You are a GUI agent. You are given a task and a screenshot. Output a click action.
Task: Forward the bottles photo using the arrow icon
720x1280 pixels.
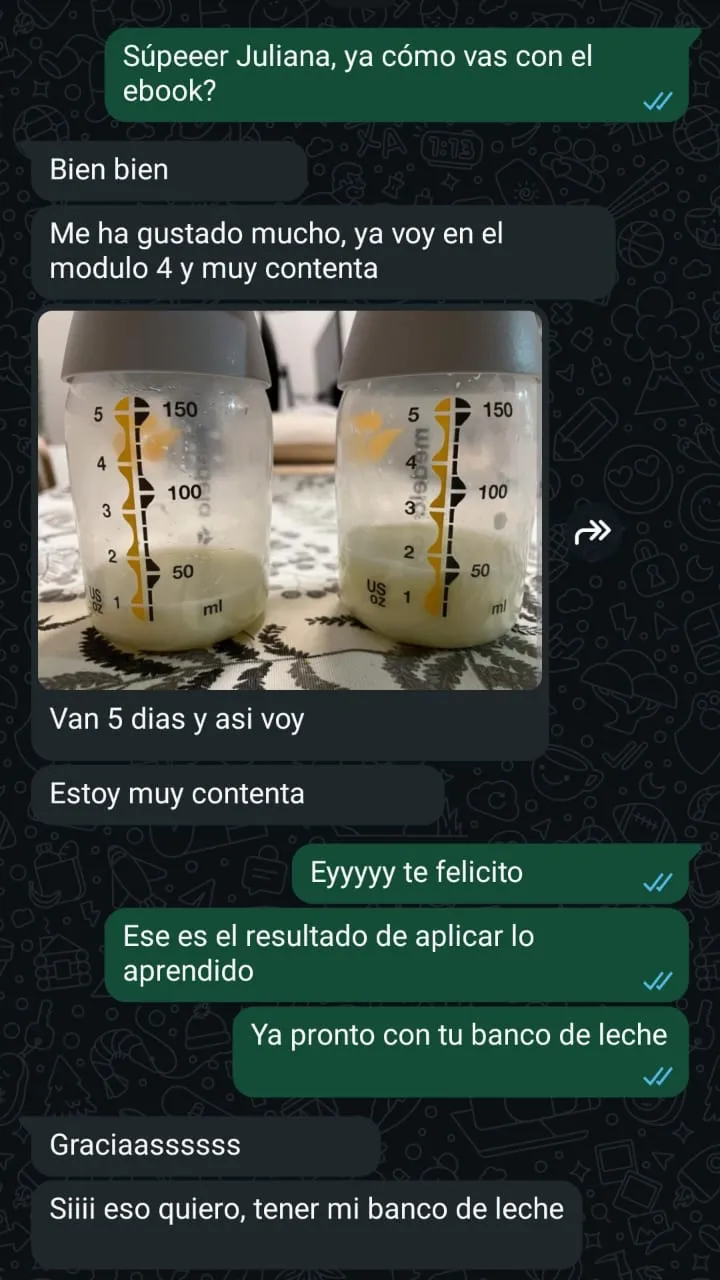pyautogui.click(x=593, y=533)
